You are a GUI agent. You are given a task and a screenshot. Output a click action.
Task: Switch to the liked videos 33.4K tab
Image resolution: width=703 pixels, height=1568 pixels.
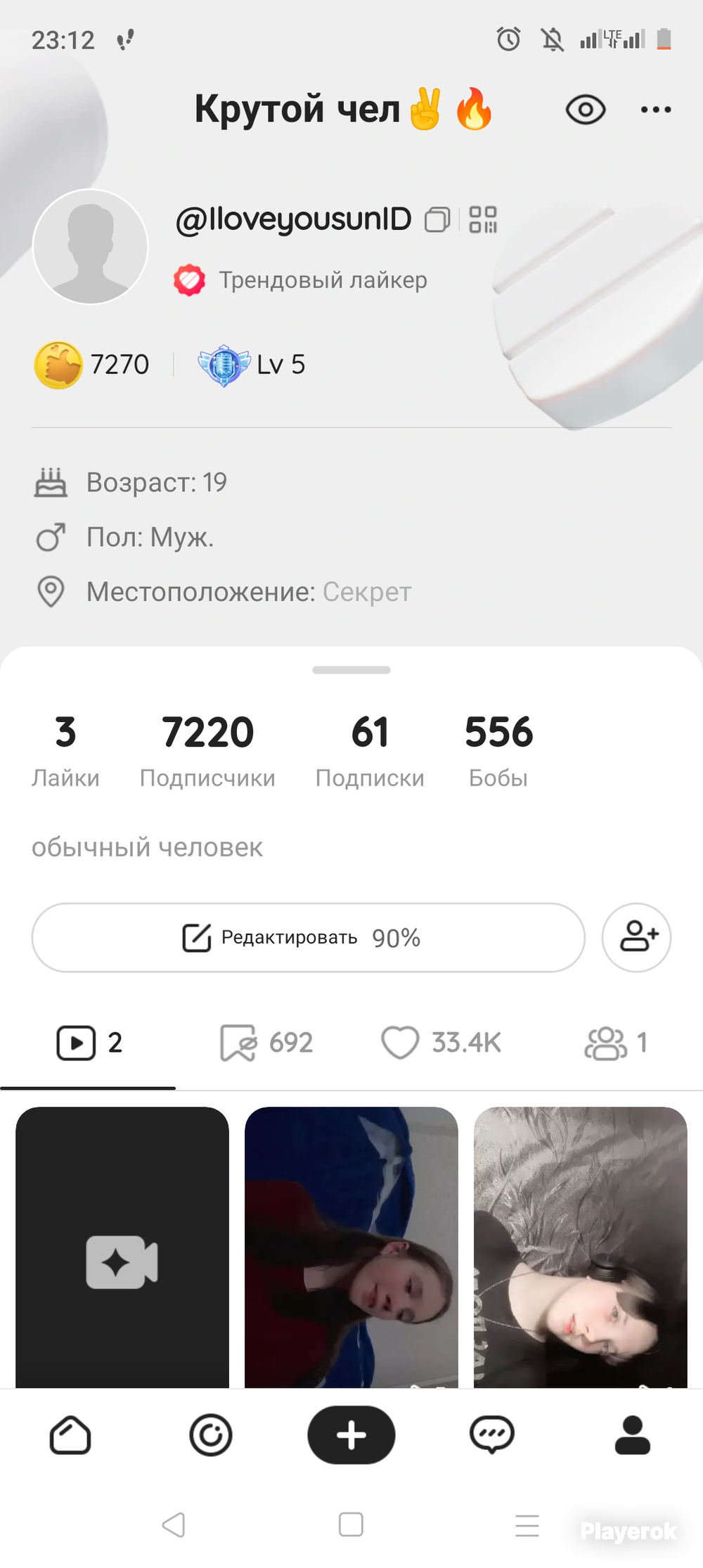point(441,1043)
